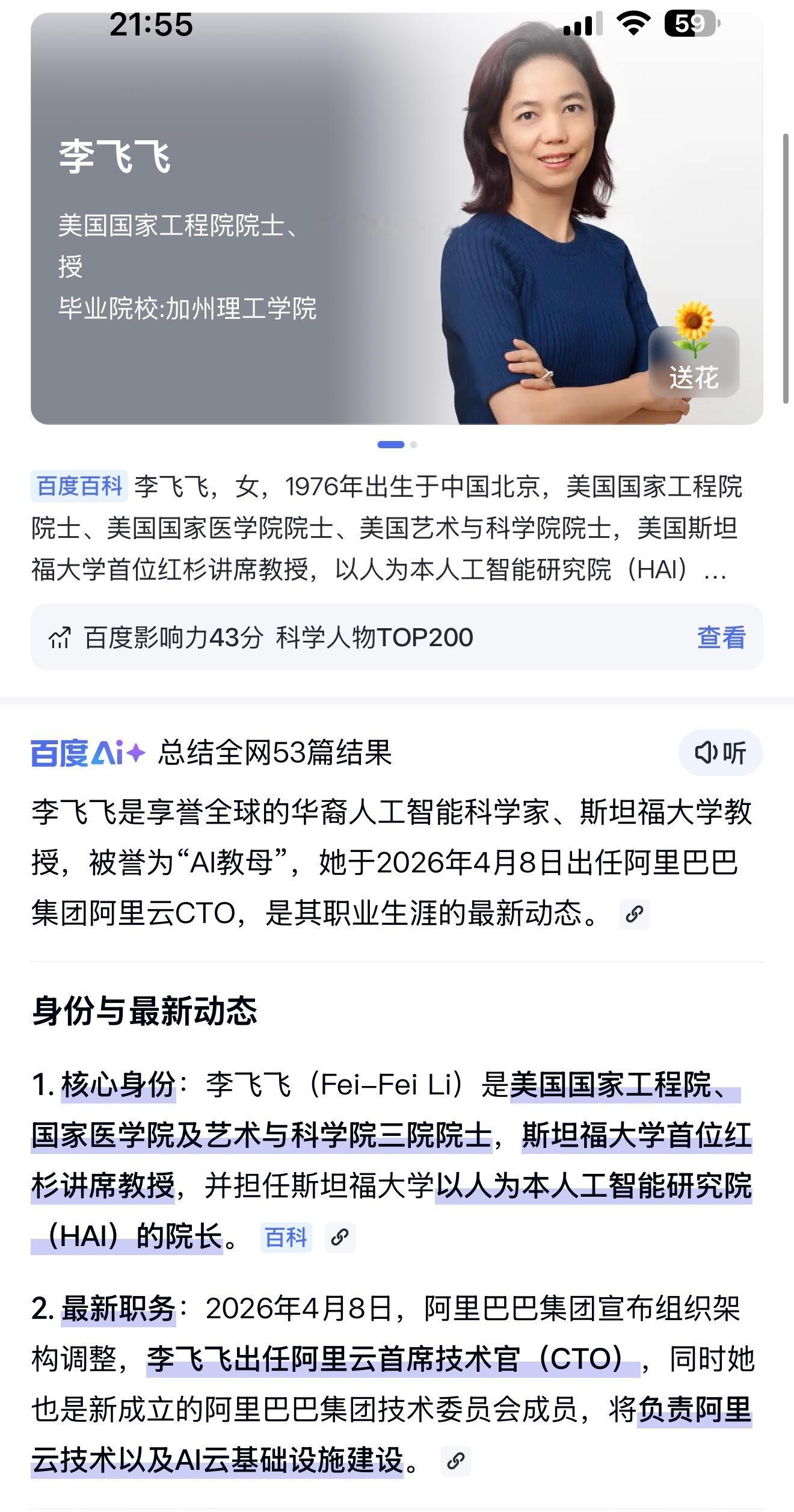
Task: Select the second carousel dot
Action: click(413, 443)
